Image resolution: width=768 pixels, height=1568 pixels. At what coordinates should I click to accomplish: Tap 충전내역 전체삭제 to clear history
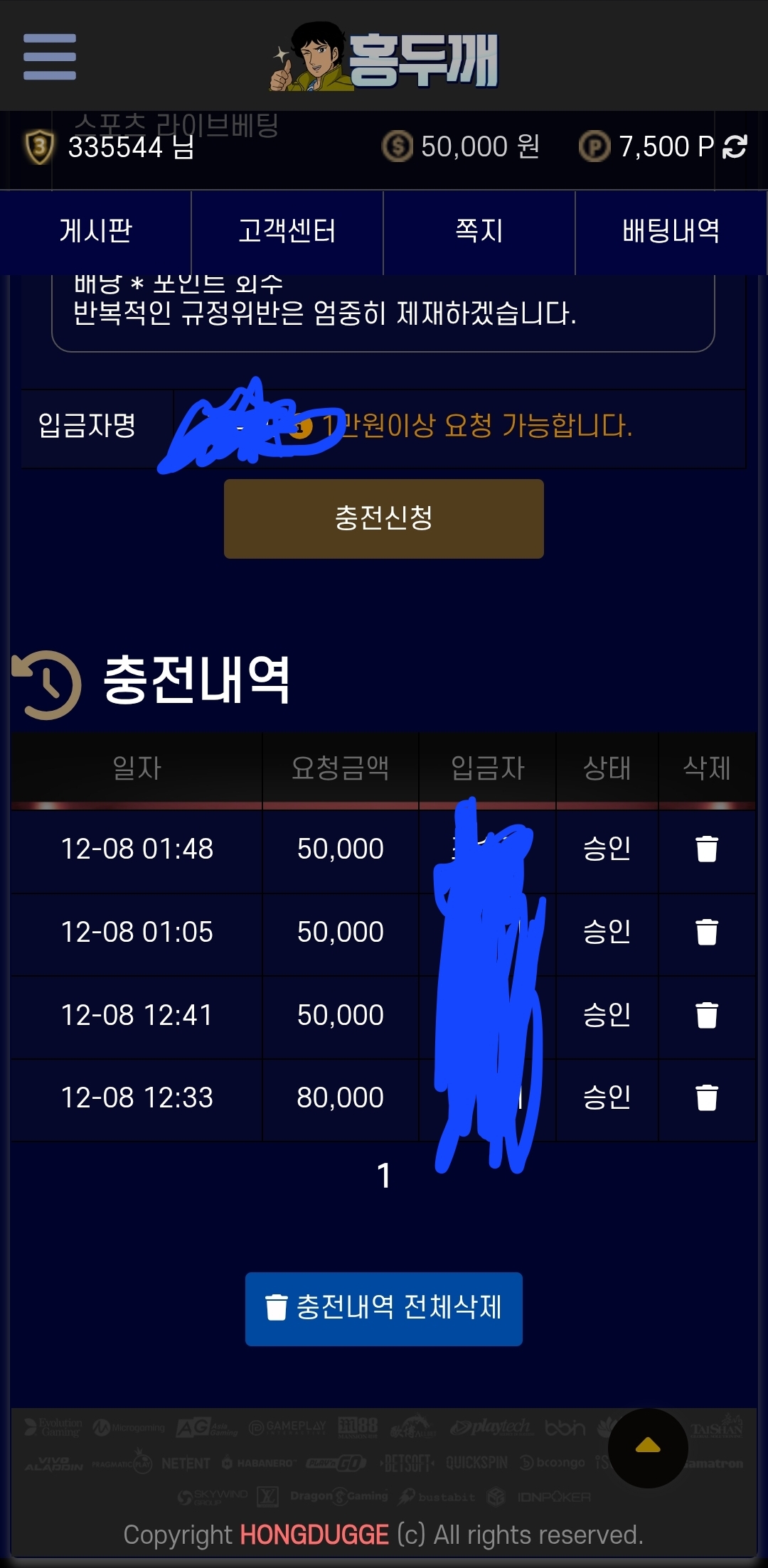click(x=384, y=1308)
